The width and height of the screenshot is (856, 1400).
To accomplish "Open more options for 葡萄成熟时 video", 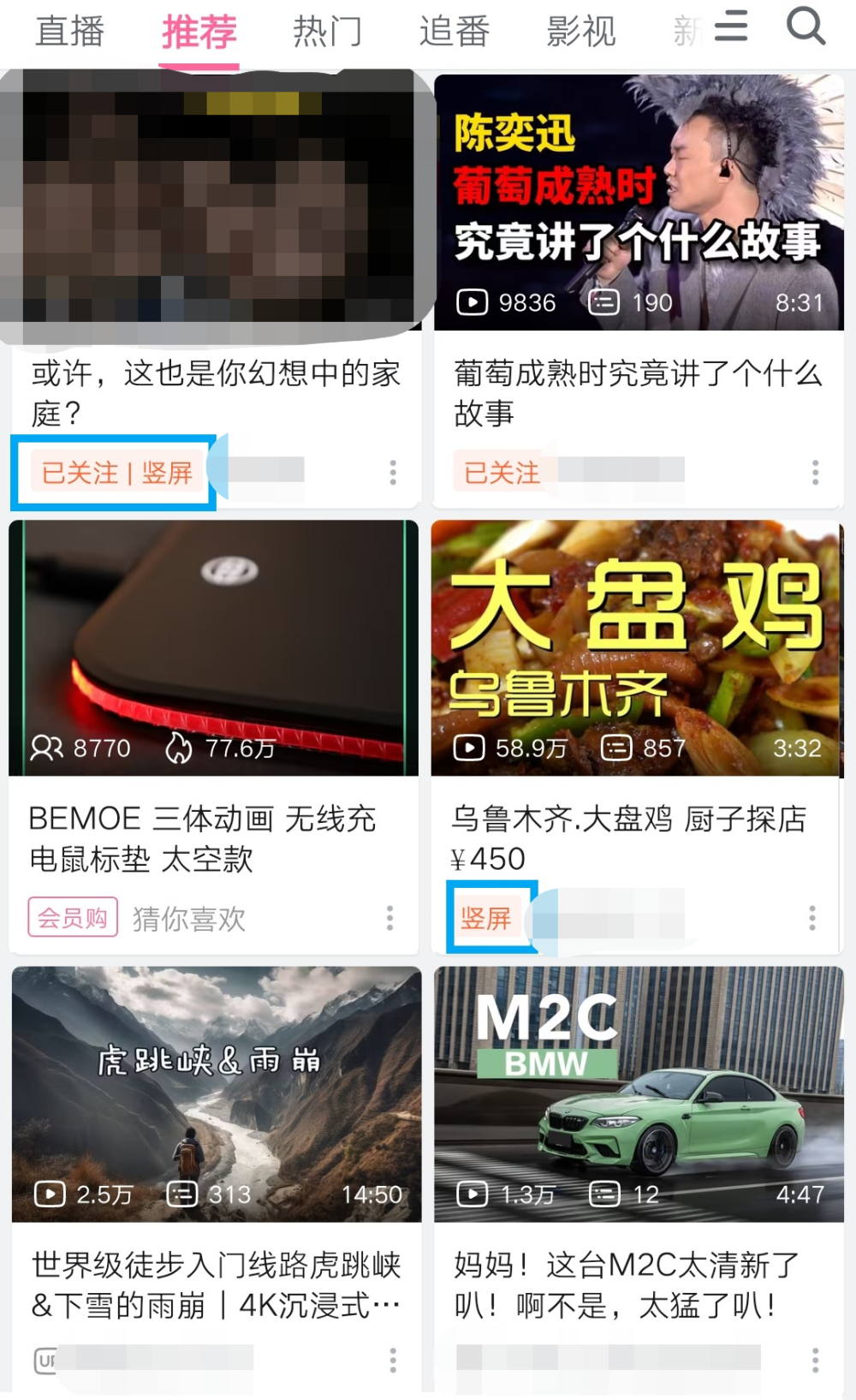I will tap(815, 472).
